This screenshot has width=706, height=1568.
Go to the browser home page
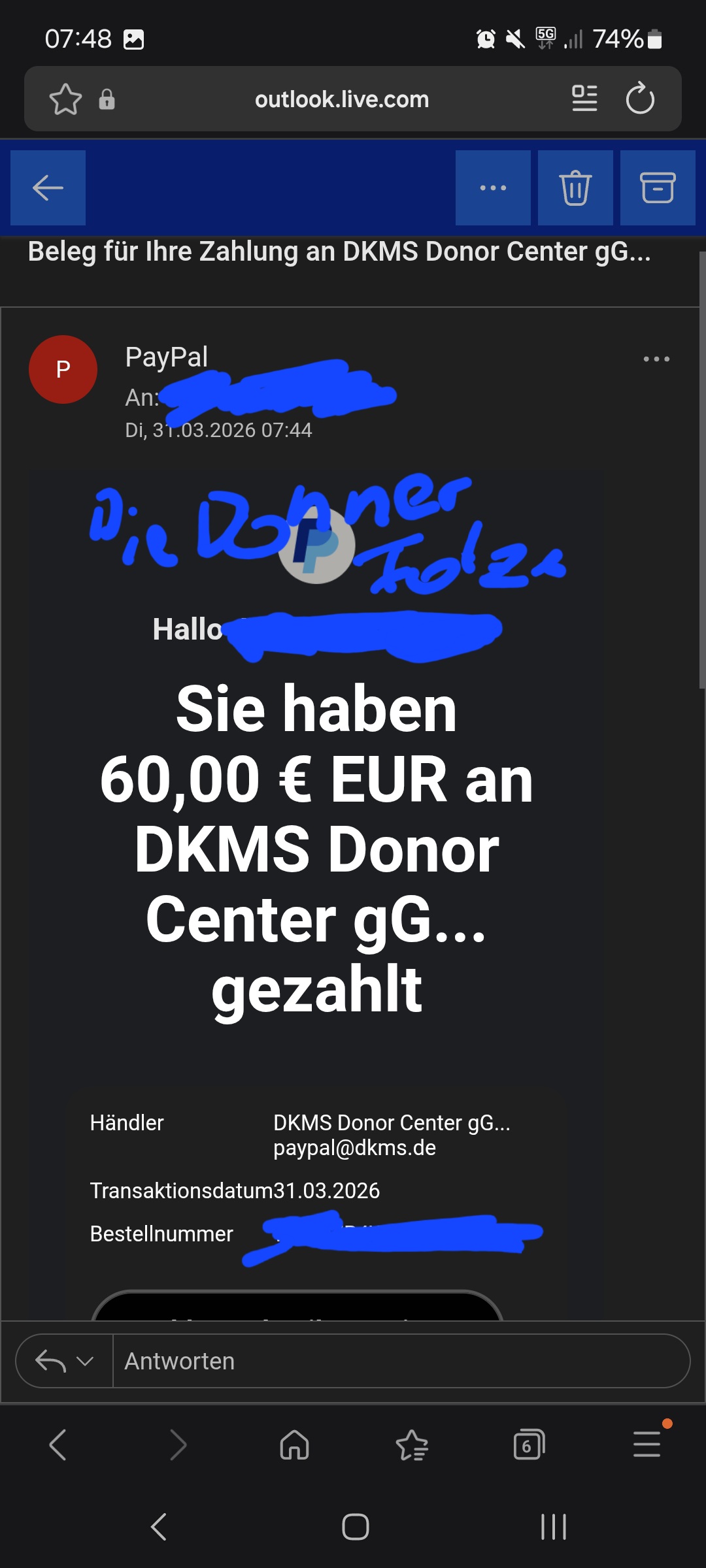[294, 1445]
